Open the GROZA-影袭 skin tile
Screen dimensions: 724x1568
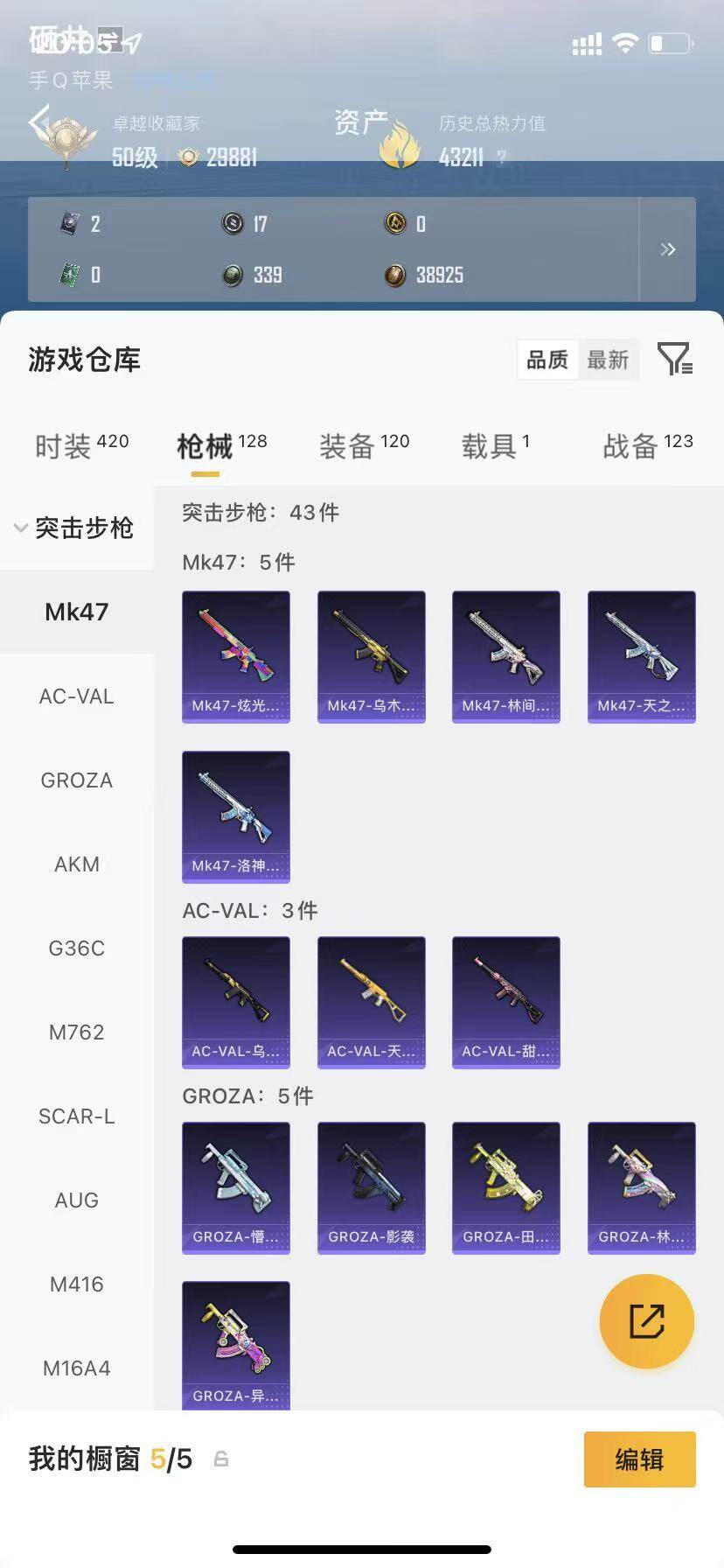(x=372, y=1188)
